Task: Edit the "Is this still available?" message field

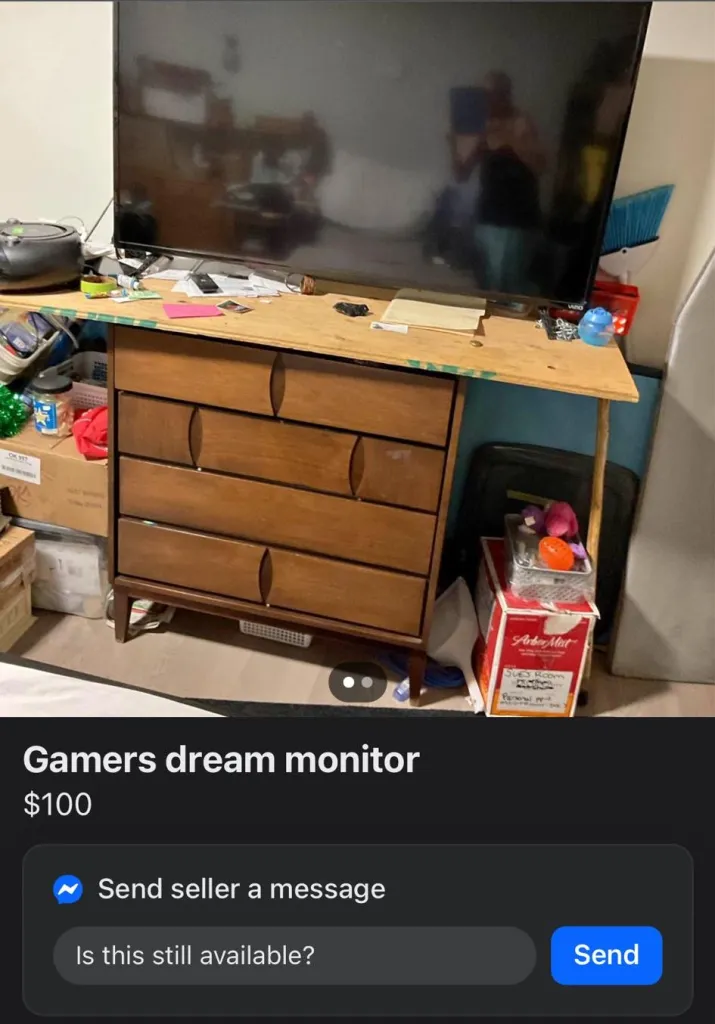Action: [x=294, y=955]
